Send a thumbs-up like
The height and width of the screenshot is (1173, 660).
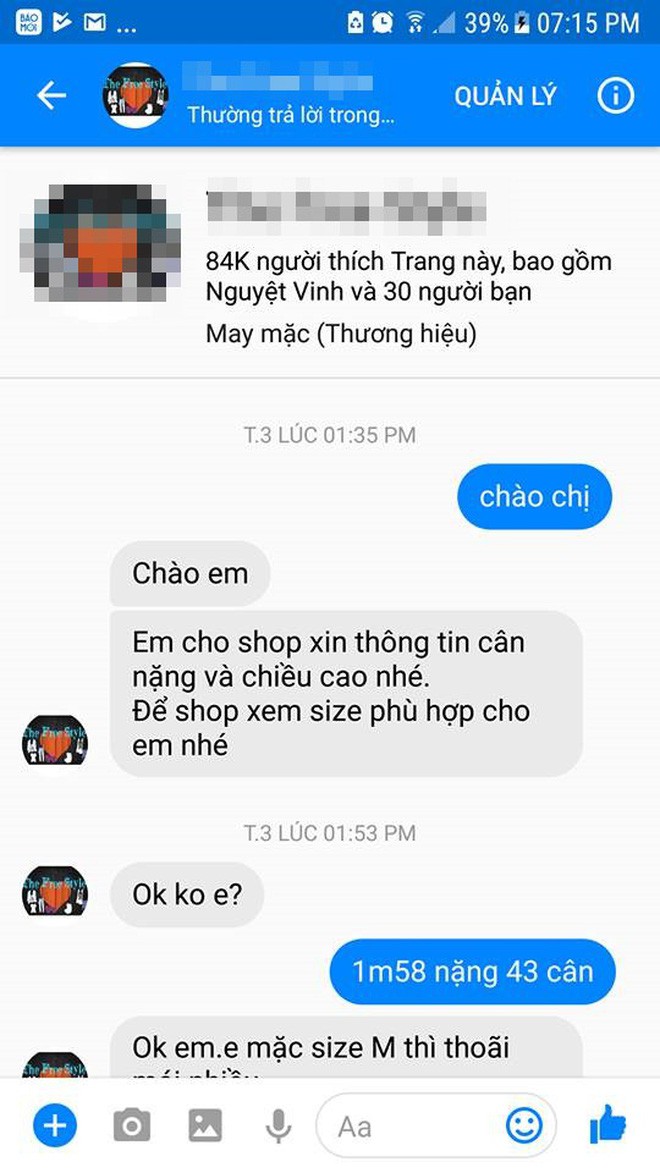[608, 1124]
